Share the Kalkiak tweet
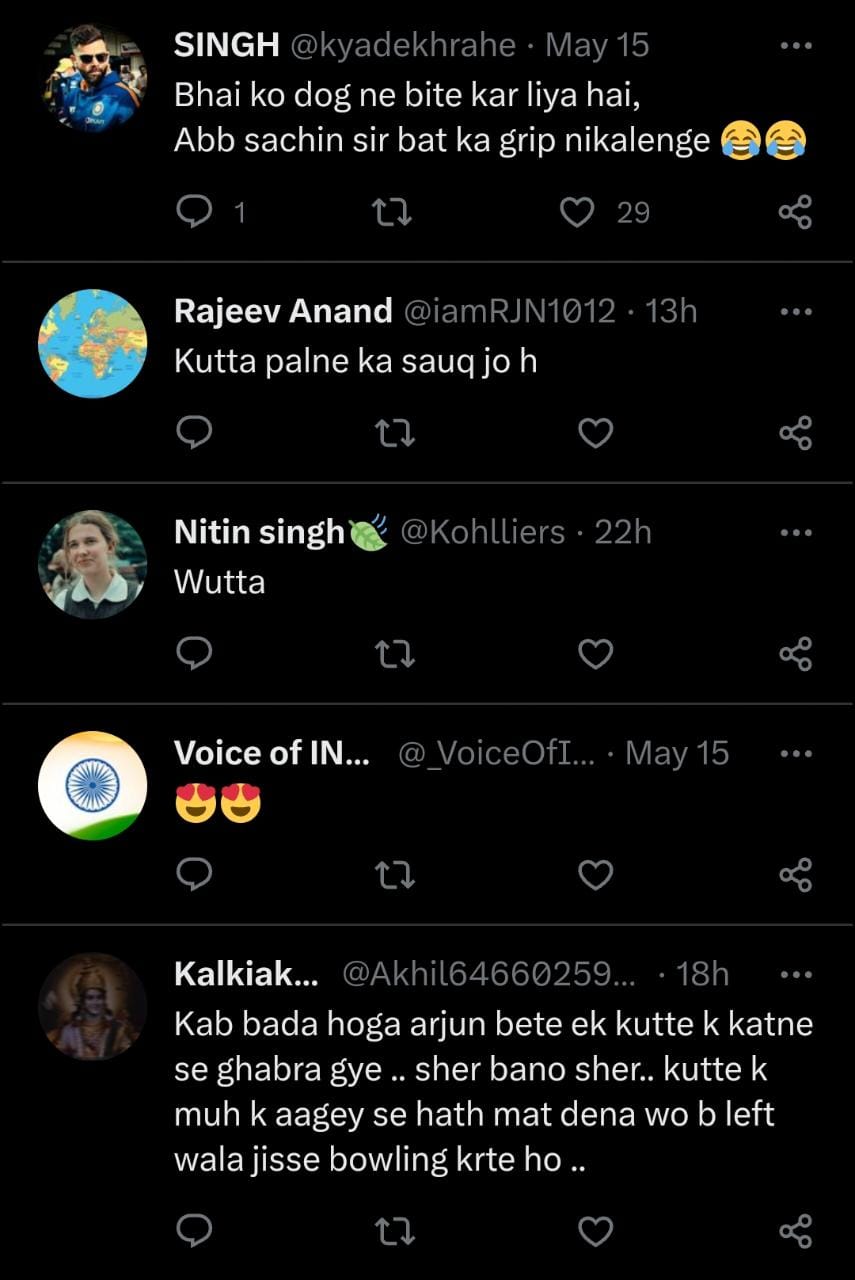Screen dimensions: 855x1280 click(795, 1232)
